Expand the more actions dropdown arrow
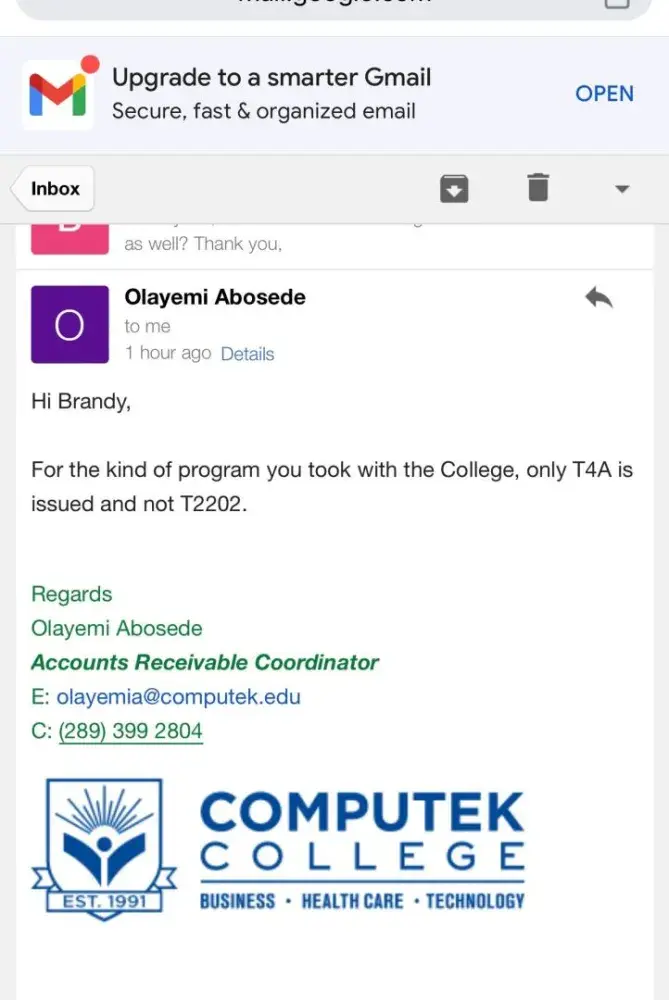Screen dimensions: 669x1000 (622, 188)
